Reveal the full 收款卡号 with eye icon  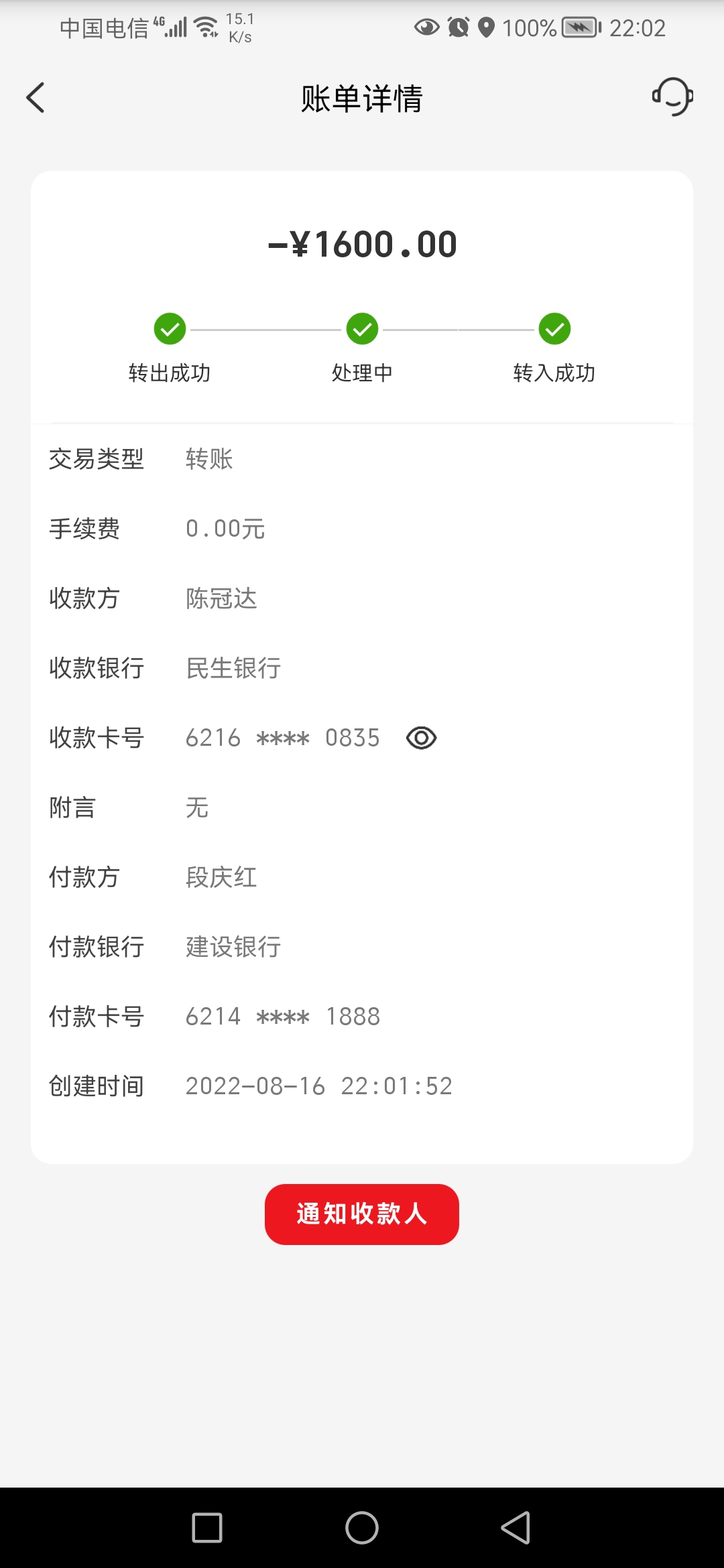(421, 738)
